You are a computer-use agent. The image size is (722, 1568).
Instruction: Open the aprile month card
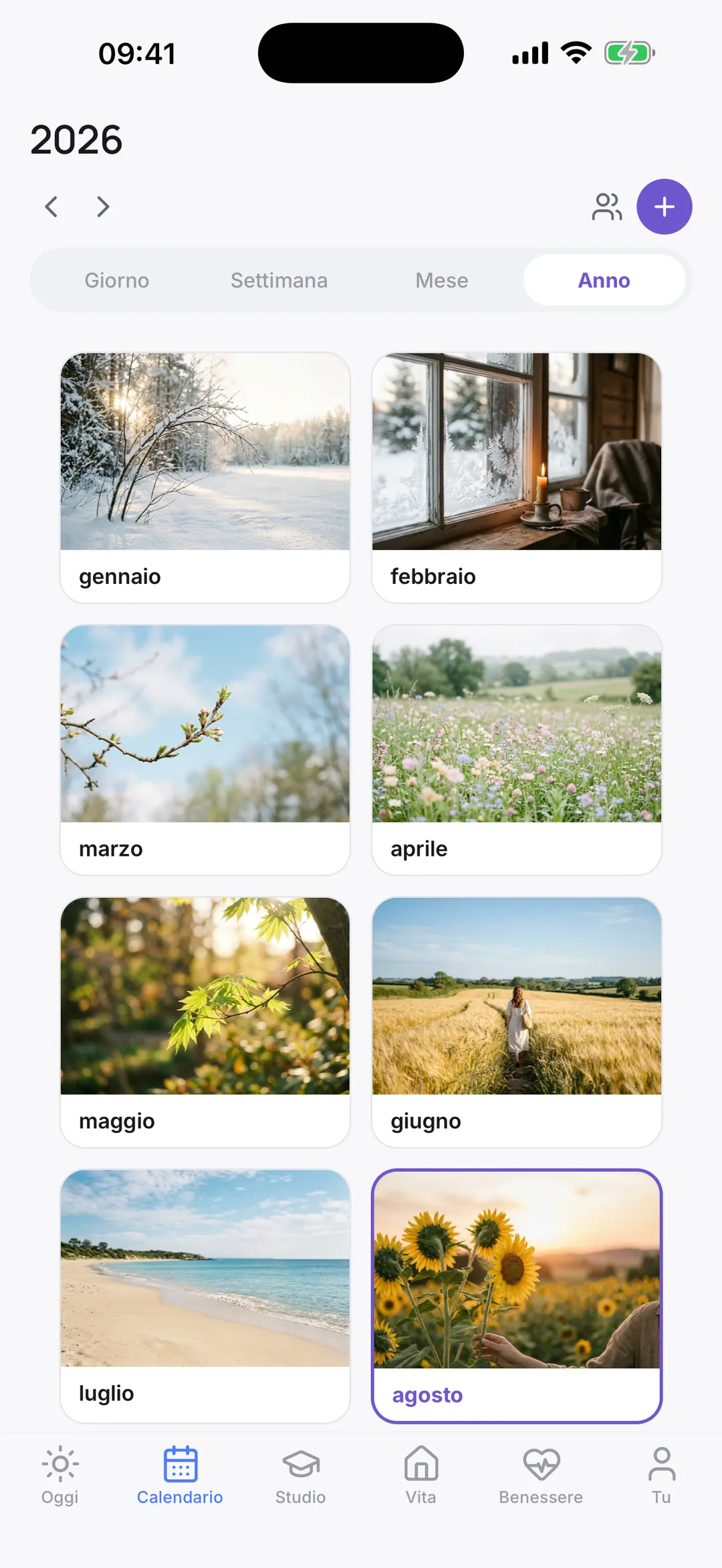point(517,750)
